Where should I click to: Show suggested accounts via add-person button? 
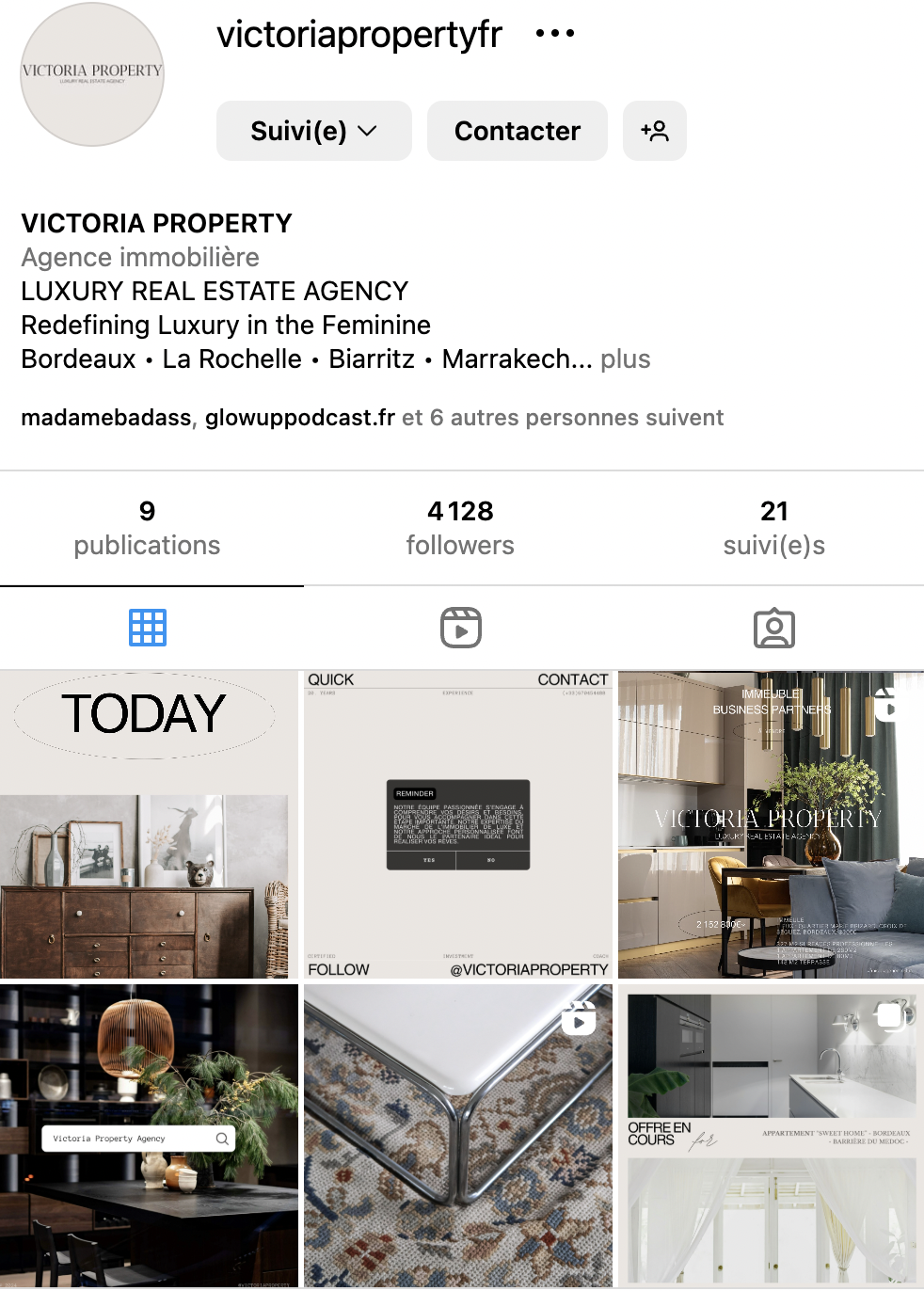tap(654, 131)
